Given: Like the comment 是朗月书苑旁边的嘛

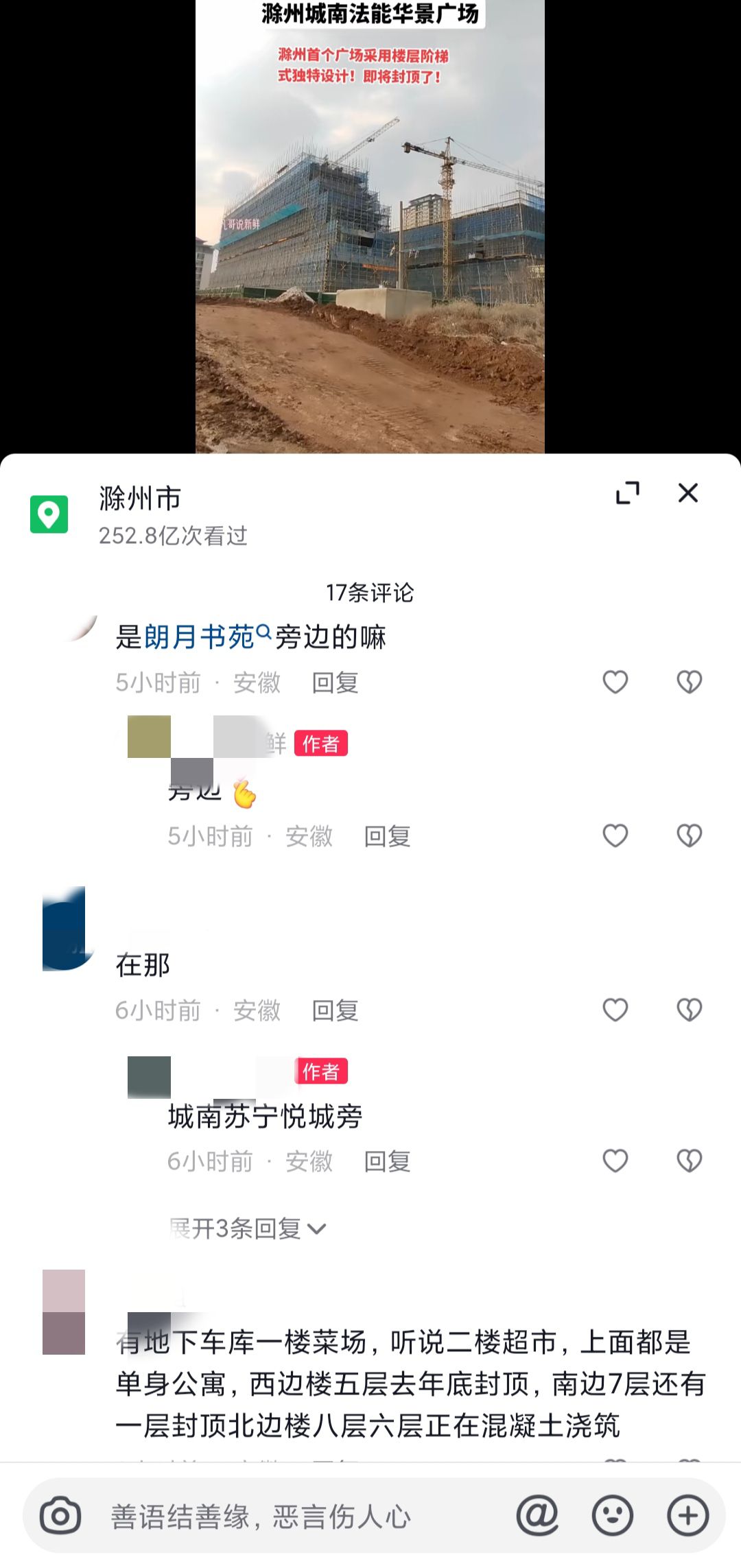Looking at the screenshot, I should [615, 682].
